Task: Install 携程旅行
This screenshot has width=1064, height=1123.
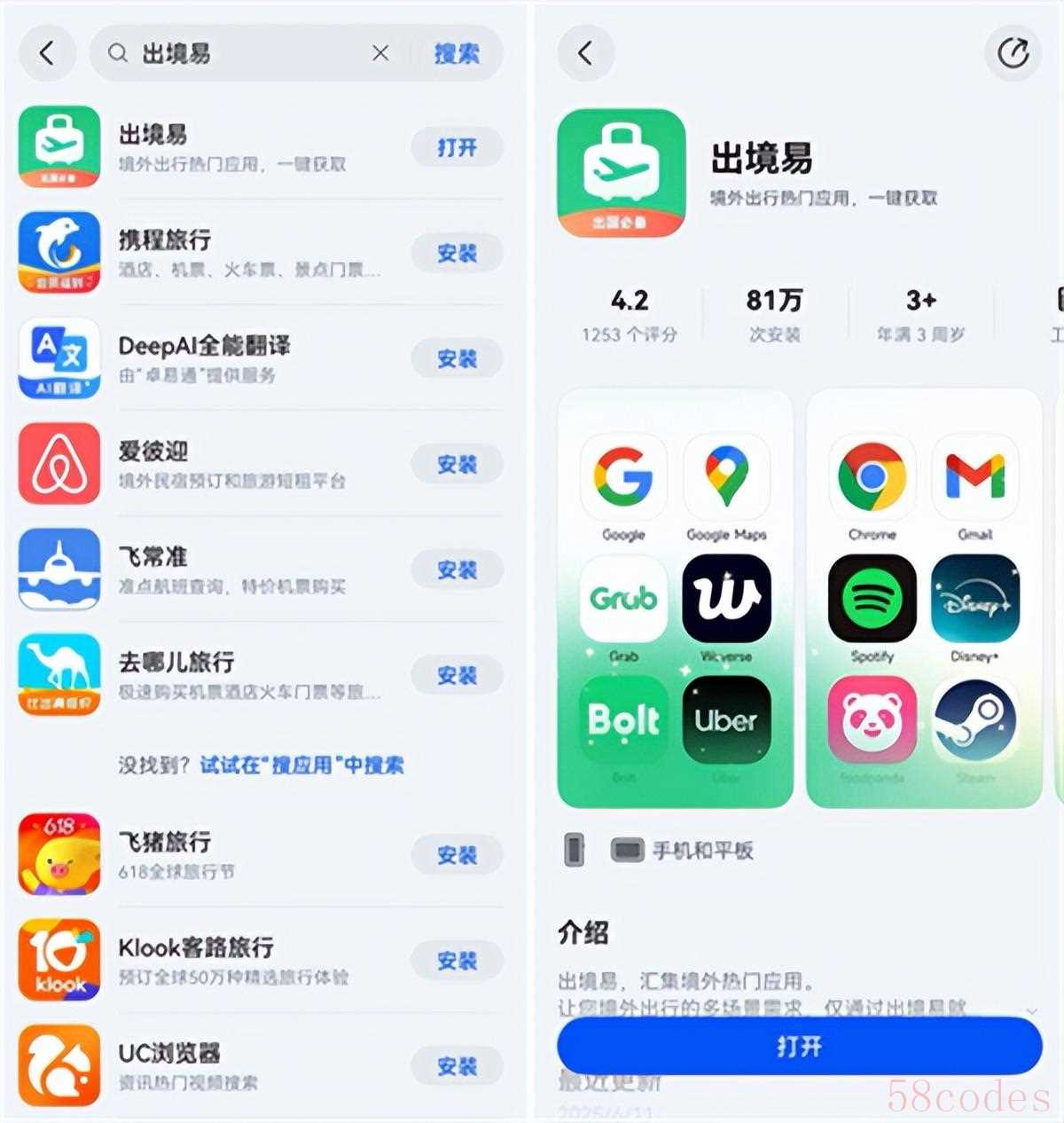Action: tap(457, 253)
